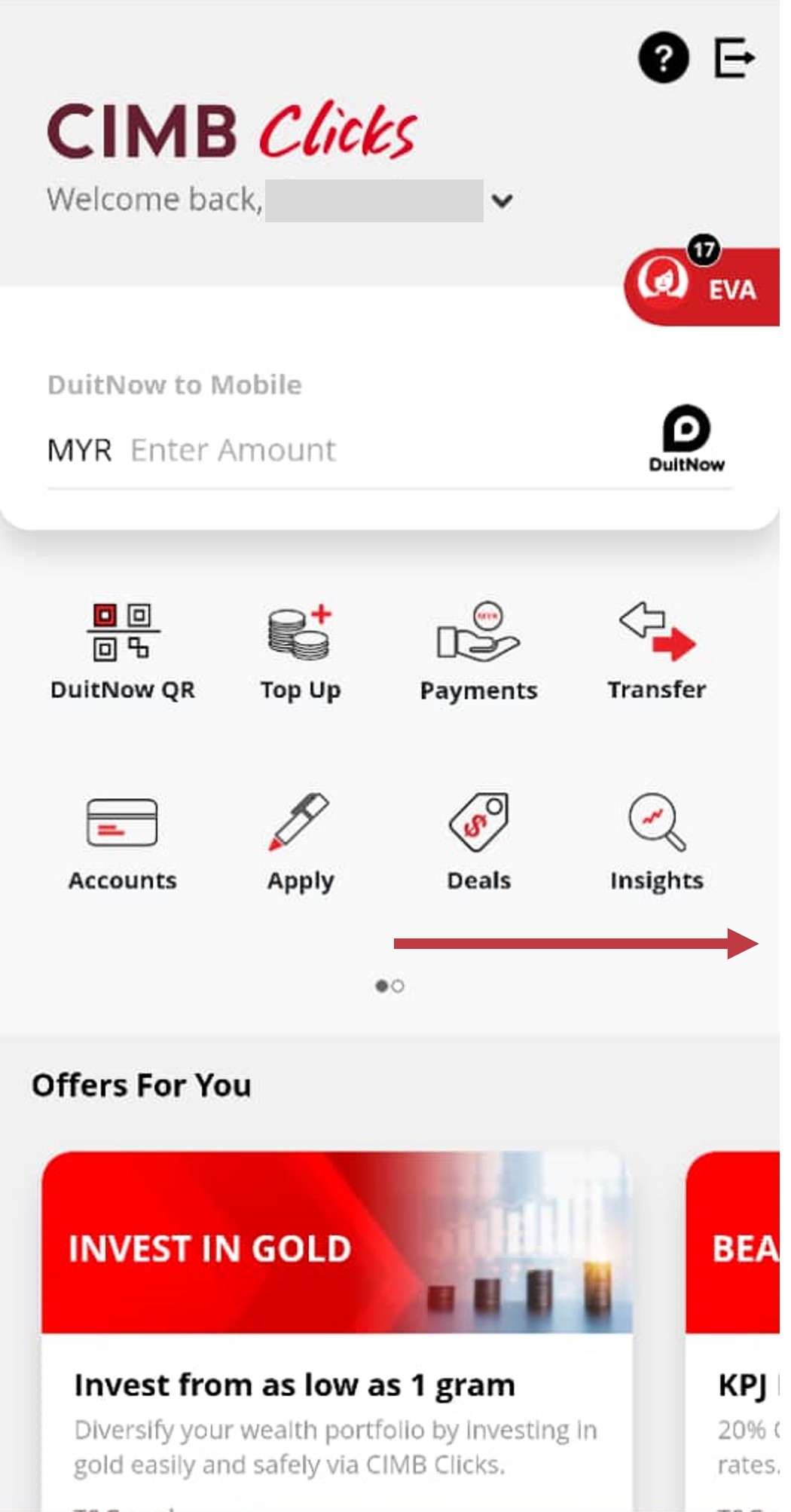Go to Payments
The width and height of the screenshot is (791, 1512).
(x=478, y=650)
